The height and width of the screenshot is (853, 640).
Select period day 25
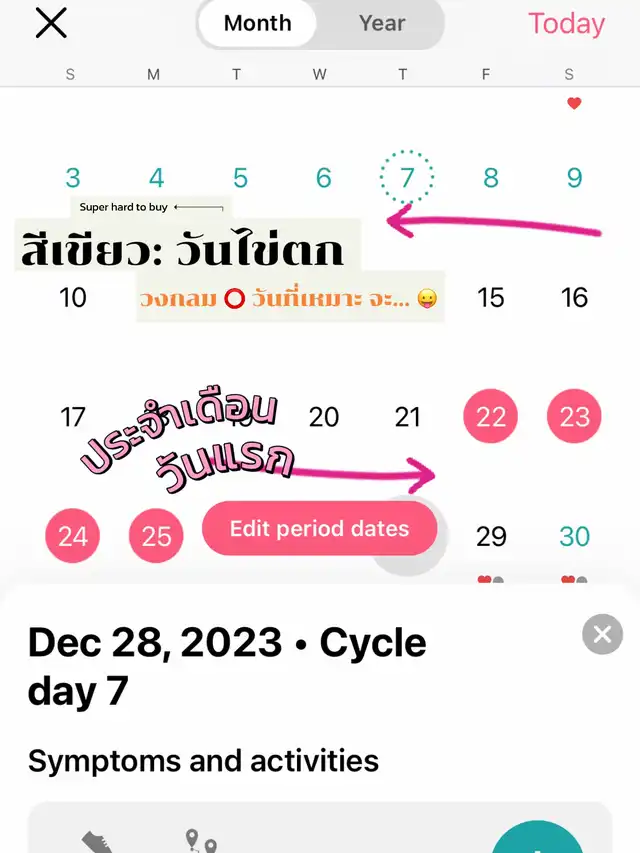coord(156,536)
